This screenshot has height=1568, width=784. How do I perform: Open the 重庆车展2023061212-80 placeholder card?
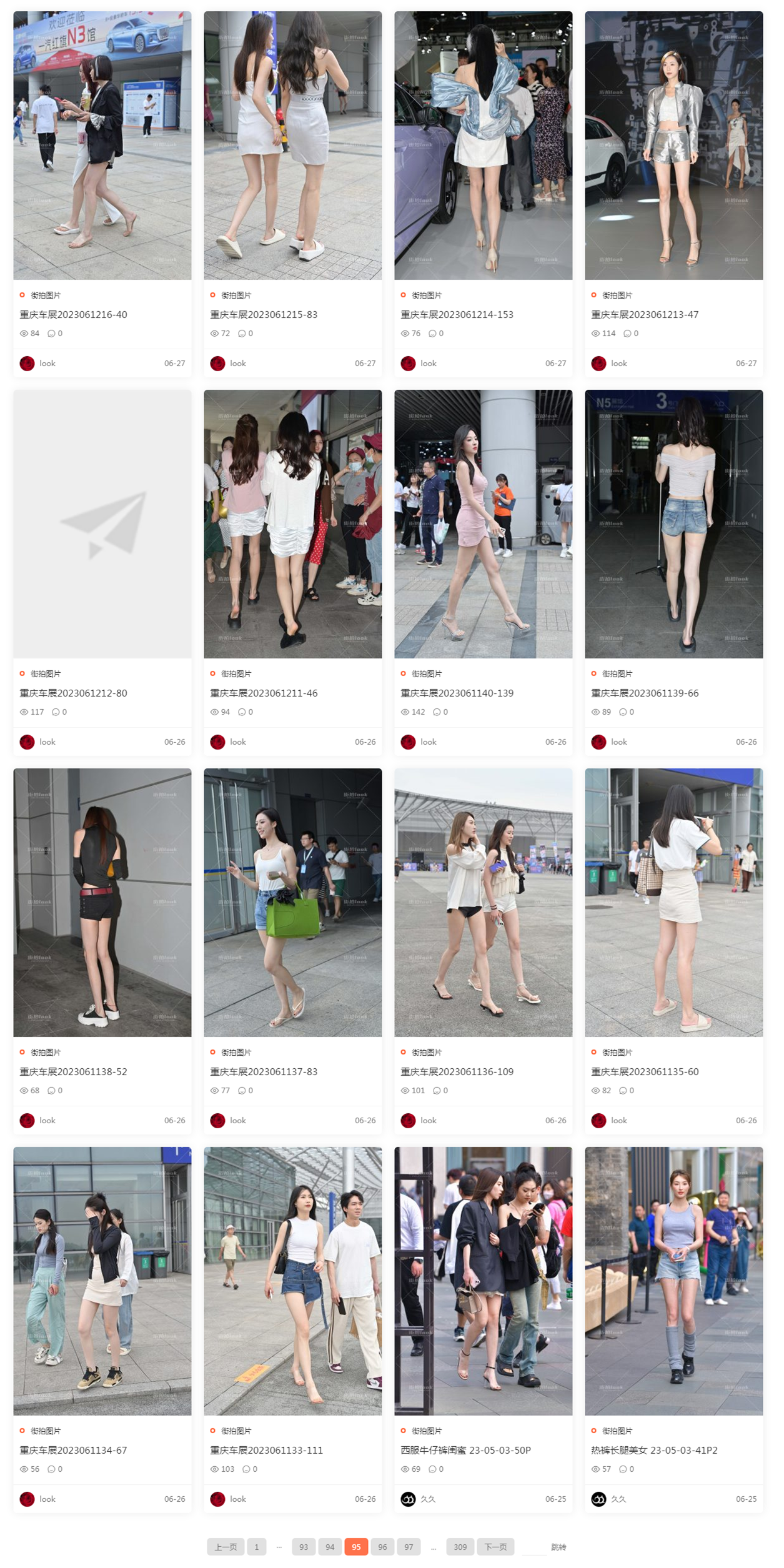tap(102, 523)
